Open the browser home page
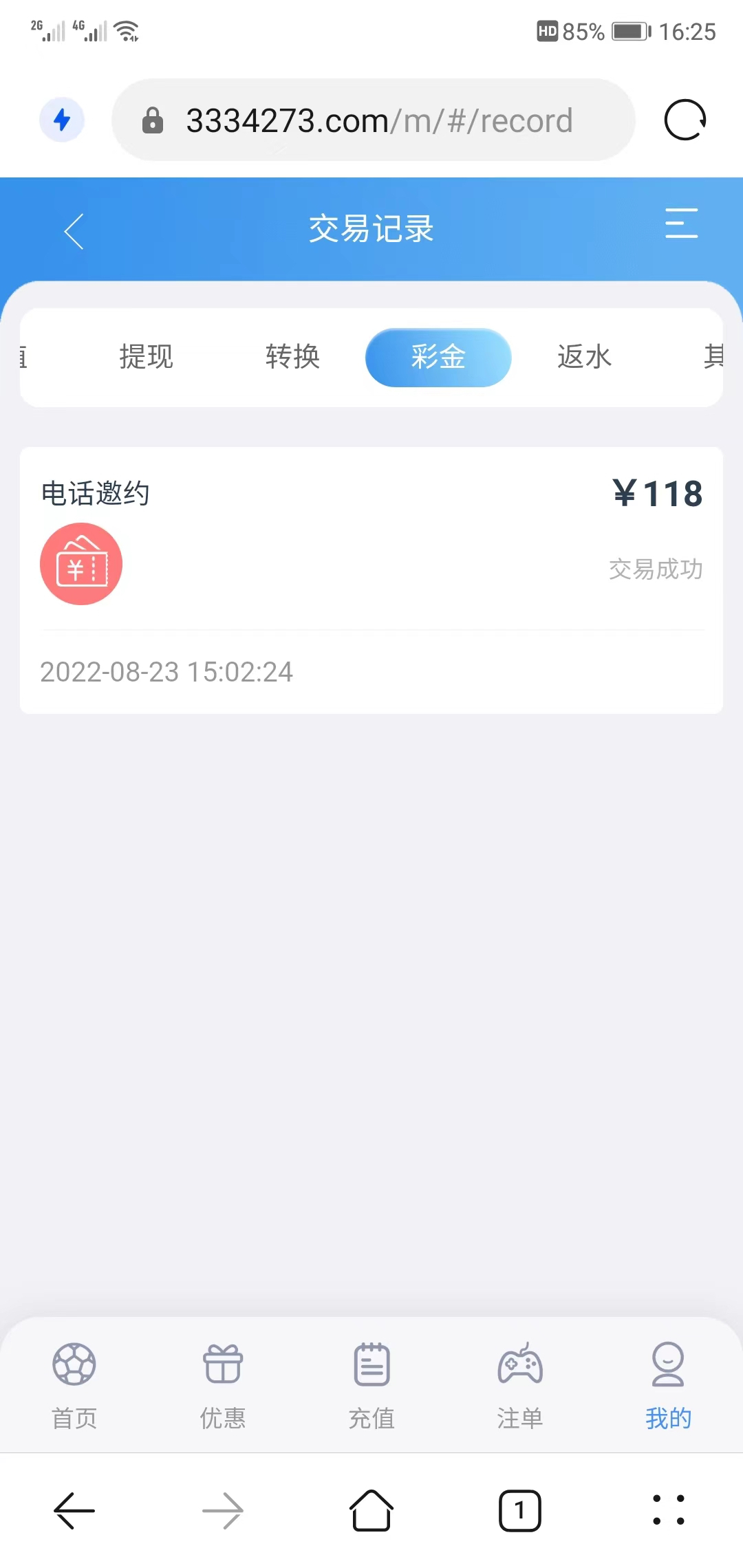The image size is (743, 1568). click(x=371, y=1511)
